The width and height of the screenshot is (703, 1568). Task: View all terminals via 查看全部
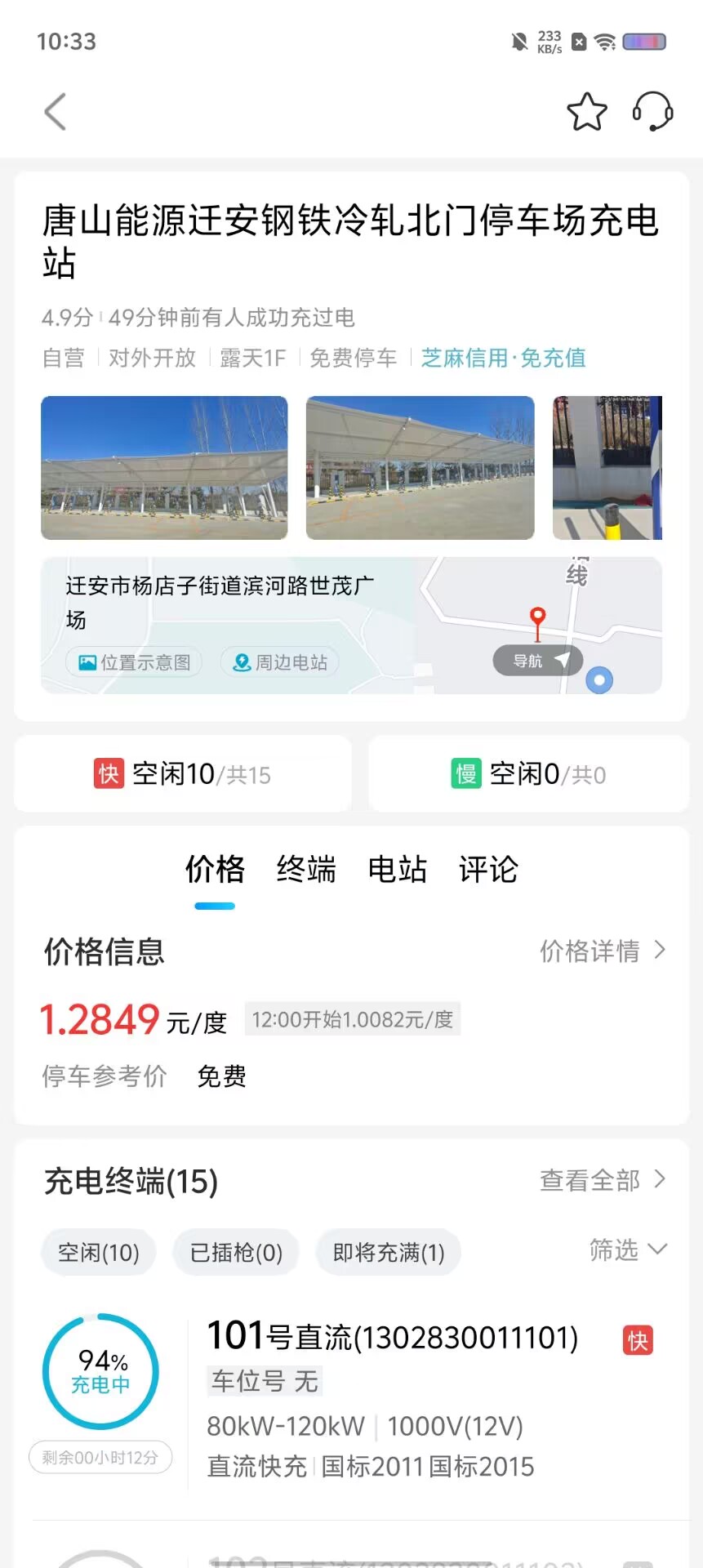point(603,1180)
